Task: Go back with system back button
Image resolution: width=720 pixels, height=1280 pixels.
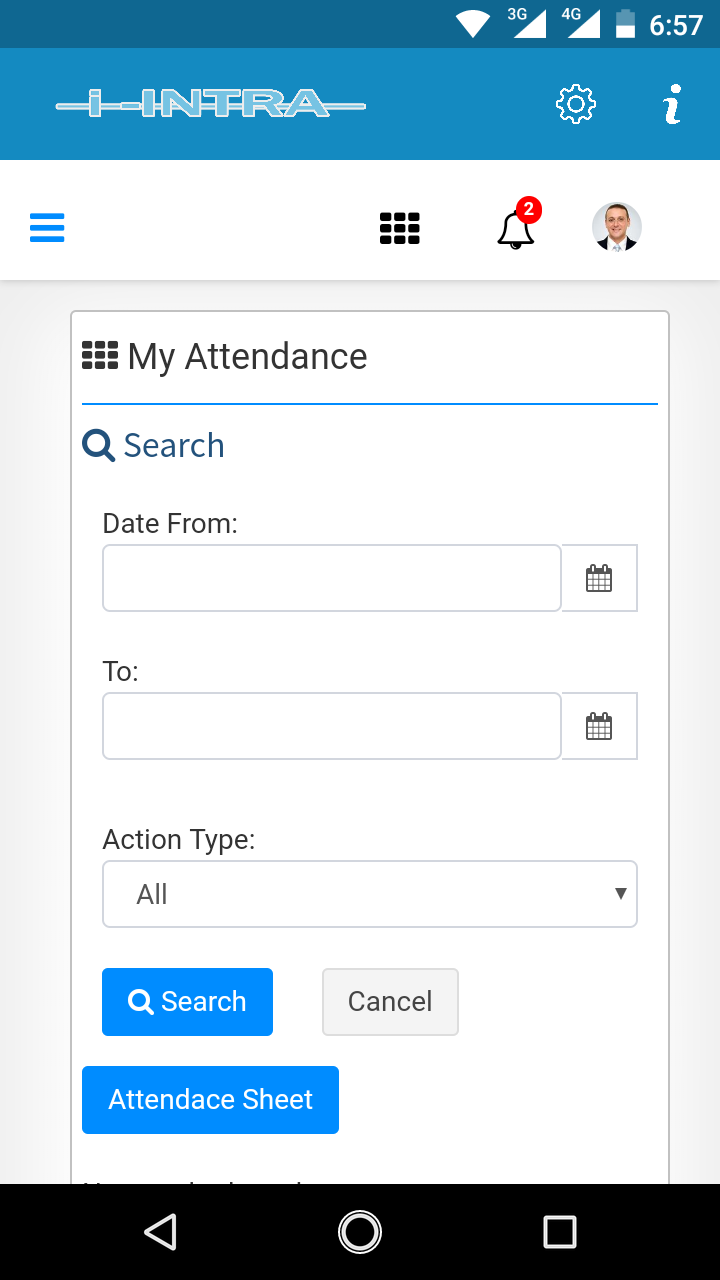Action: pyautogui.click(x=160, y=1232)
